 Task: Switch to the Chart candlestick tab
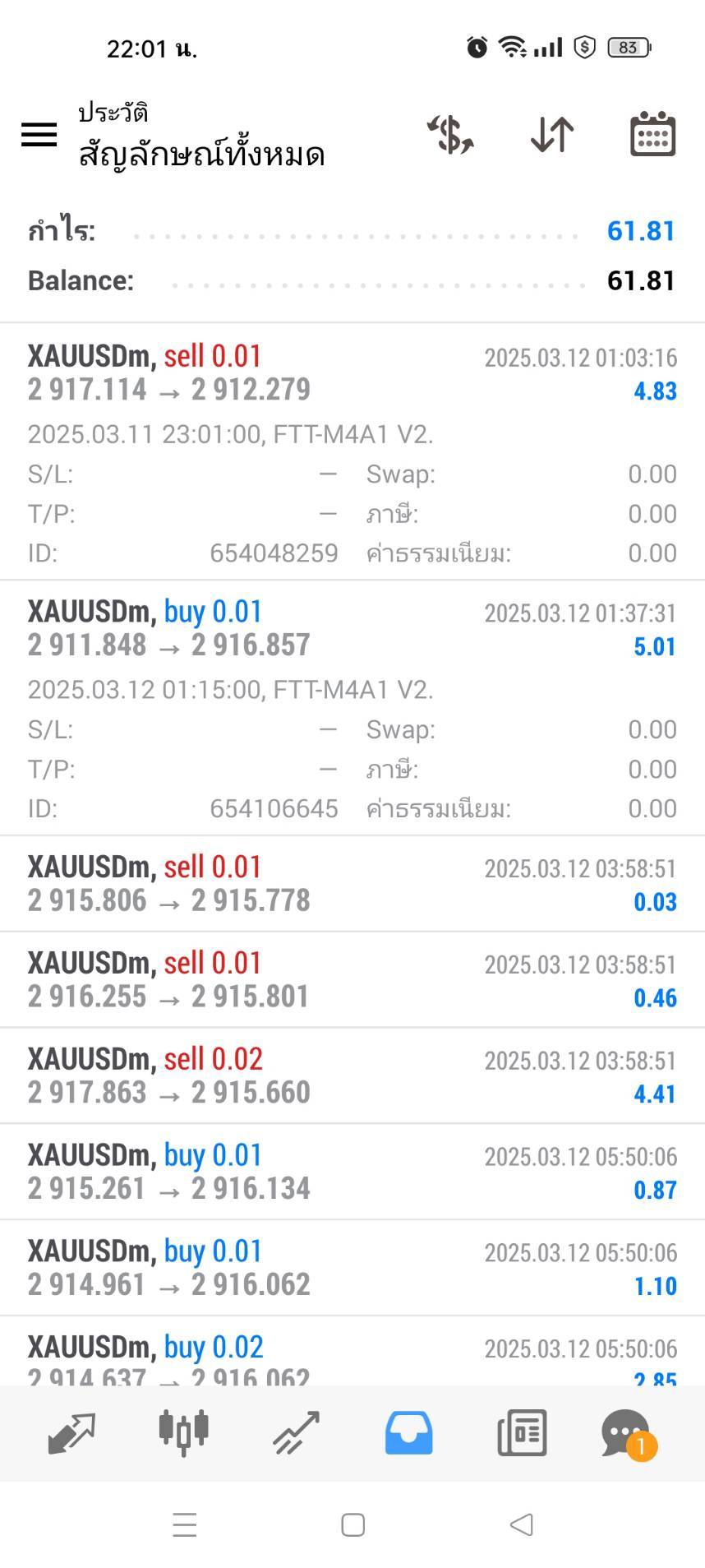[183, 1433]
